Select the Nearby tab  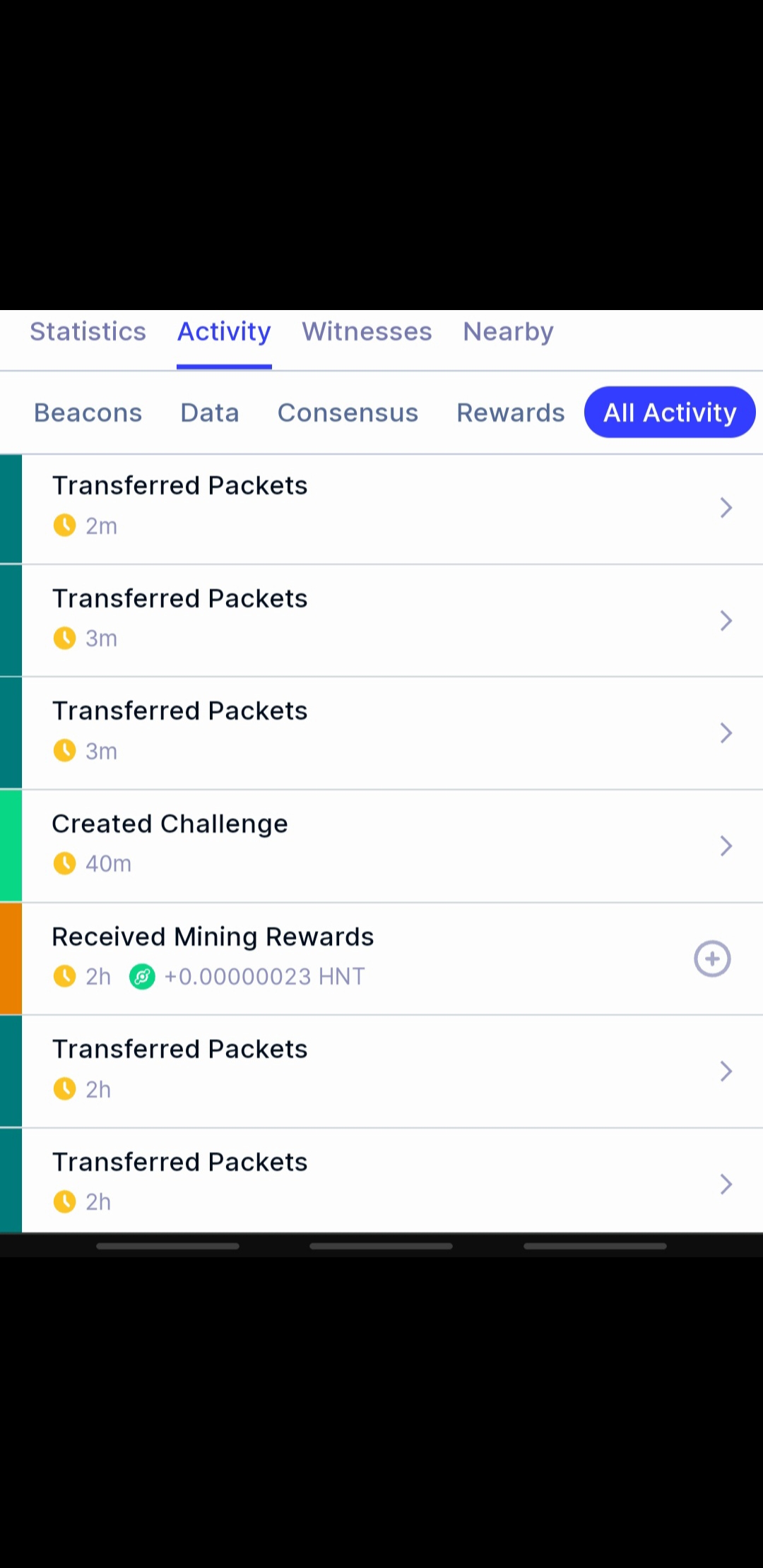tap(508, 331)
